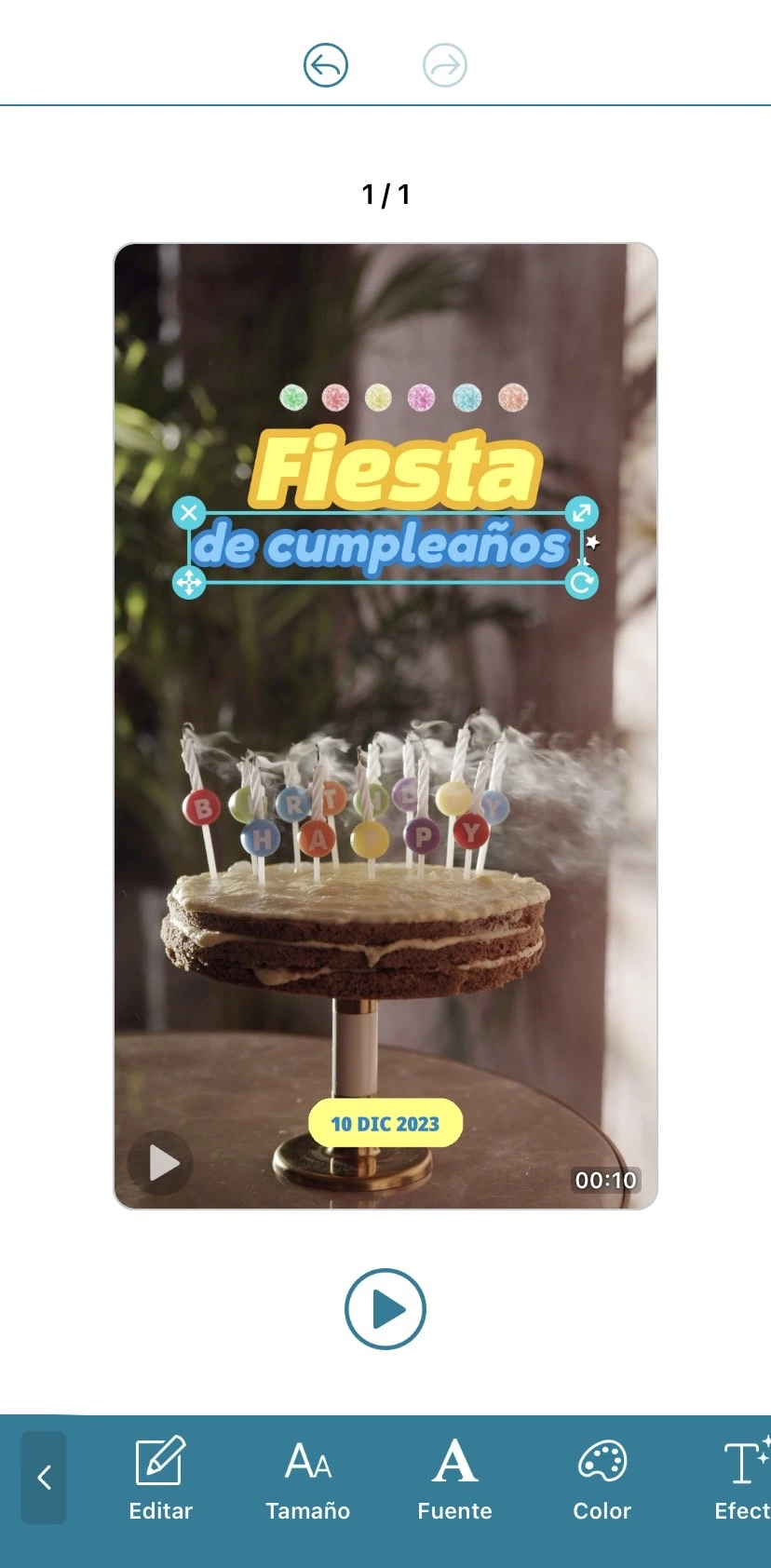Open the Tamaño size settings

tap(307, 1479)
